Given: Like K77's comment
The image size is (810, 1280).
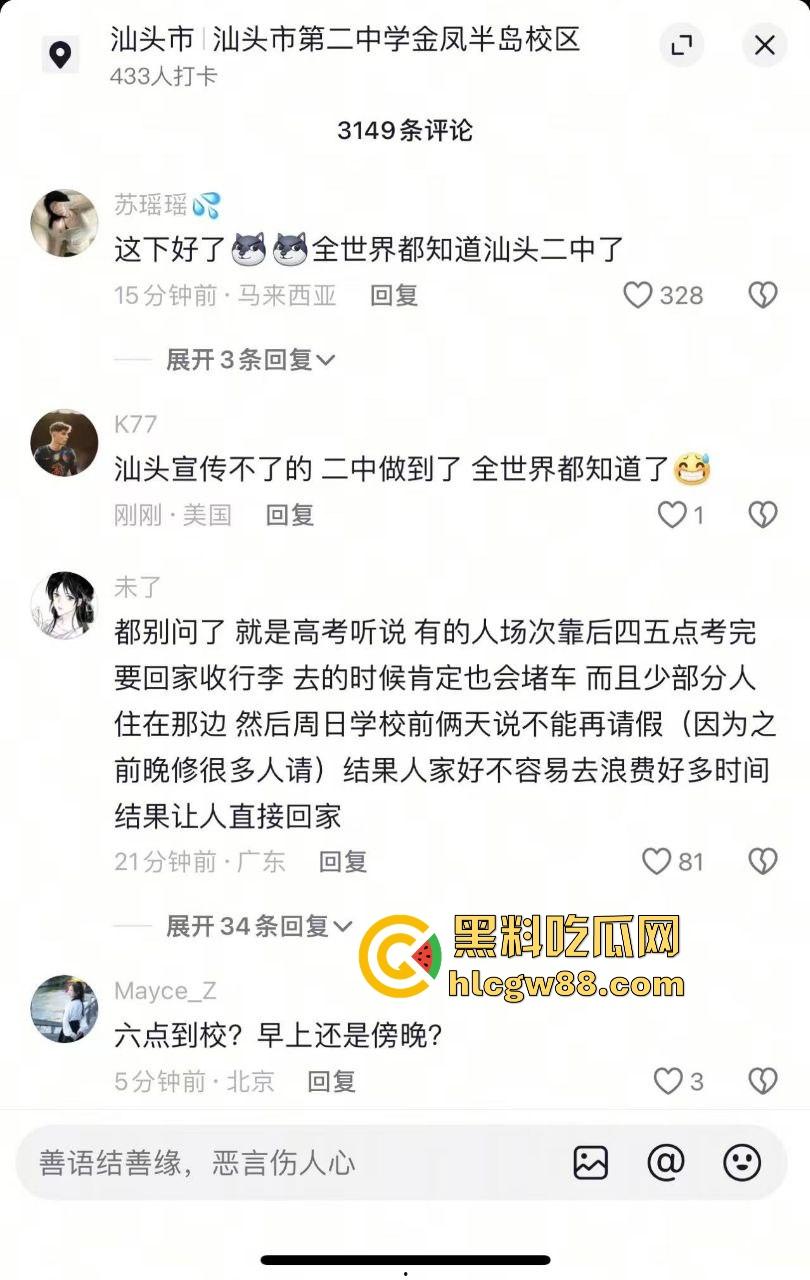Looking at the screenshot, I should [x=671, y=515].
